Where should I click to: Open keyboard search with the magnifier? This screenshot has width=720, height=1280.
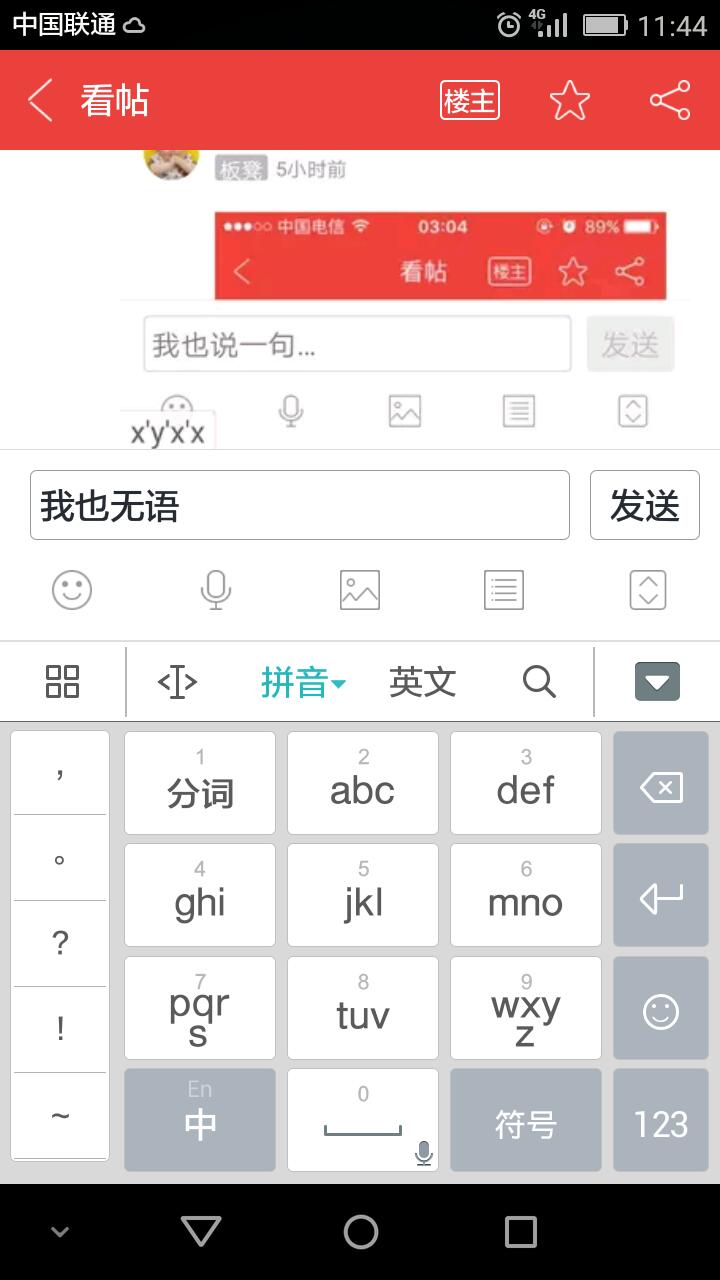[x=538, y=682]
